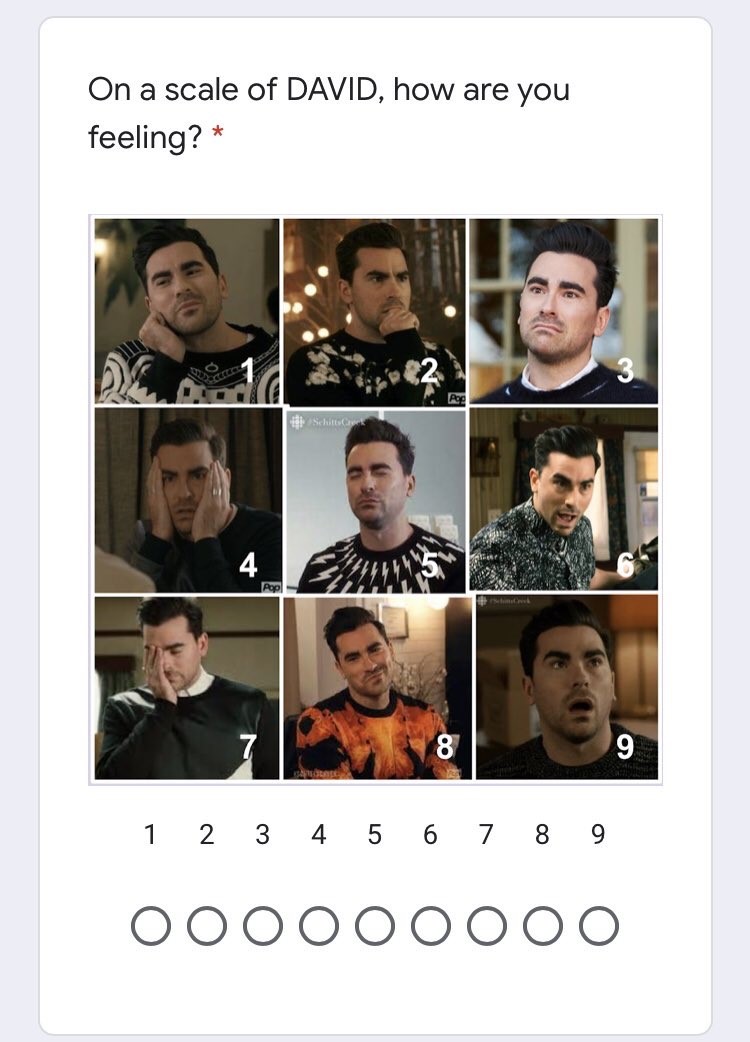Tap the radio button under 7
The width and height of the screenshot is (750, 1042).
coord(487,927)
